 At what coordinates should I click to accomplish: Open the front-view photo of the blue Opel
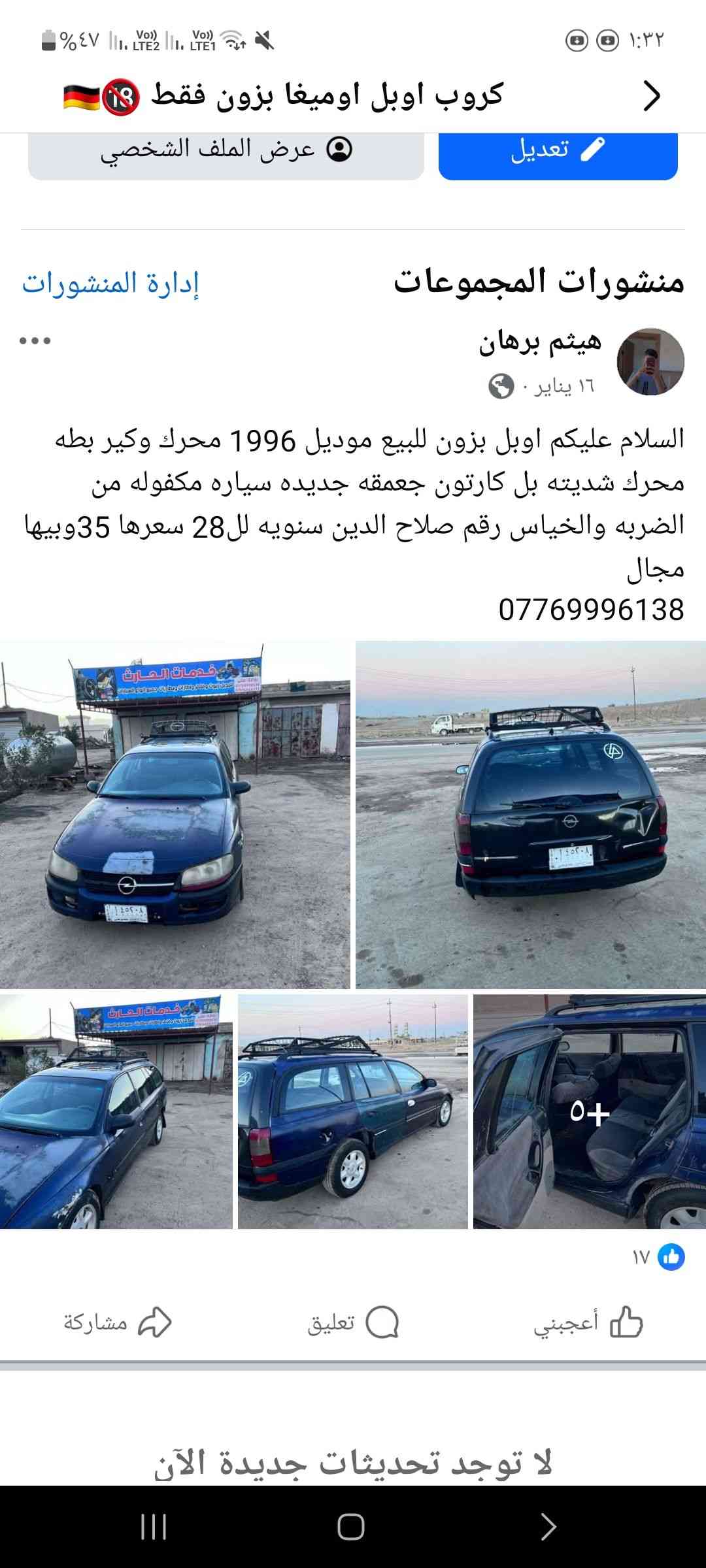175,815
